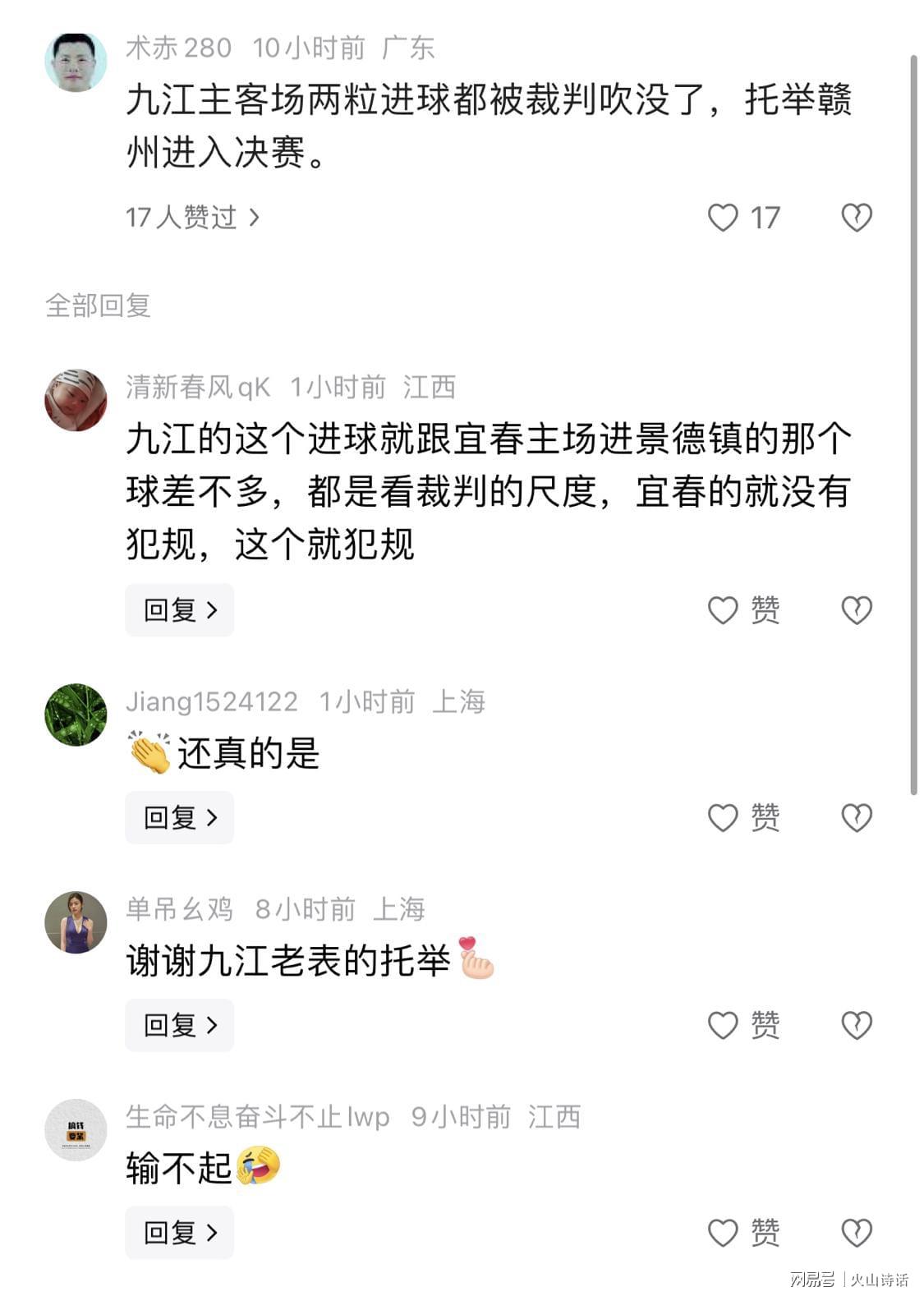
Task: Like 单吊幺鸡's reply
Action: point(724,1025)
